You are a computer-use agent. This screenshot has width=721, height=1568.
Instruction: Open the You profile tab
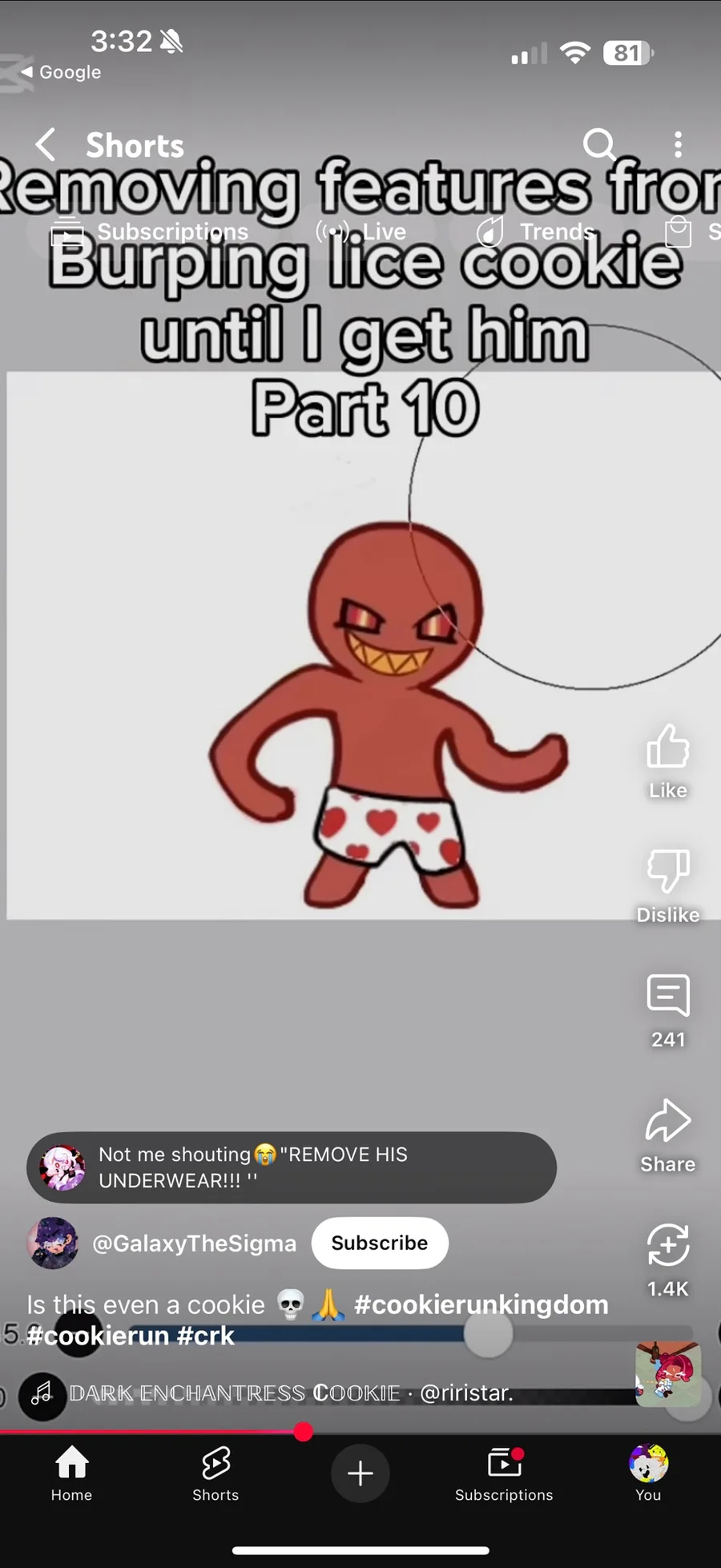click(x=648, y=1474)
